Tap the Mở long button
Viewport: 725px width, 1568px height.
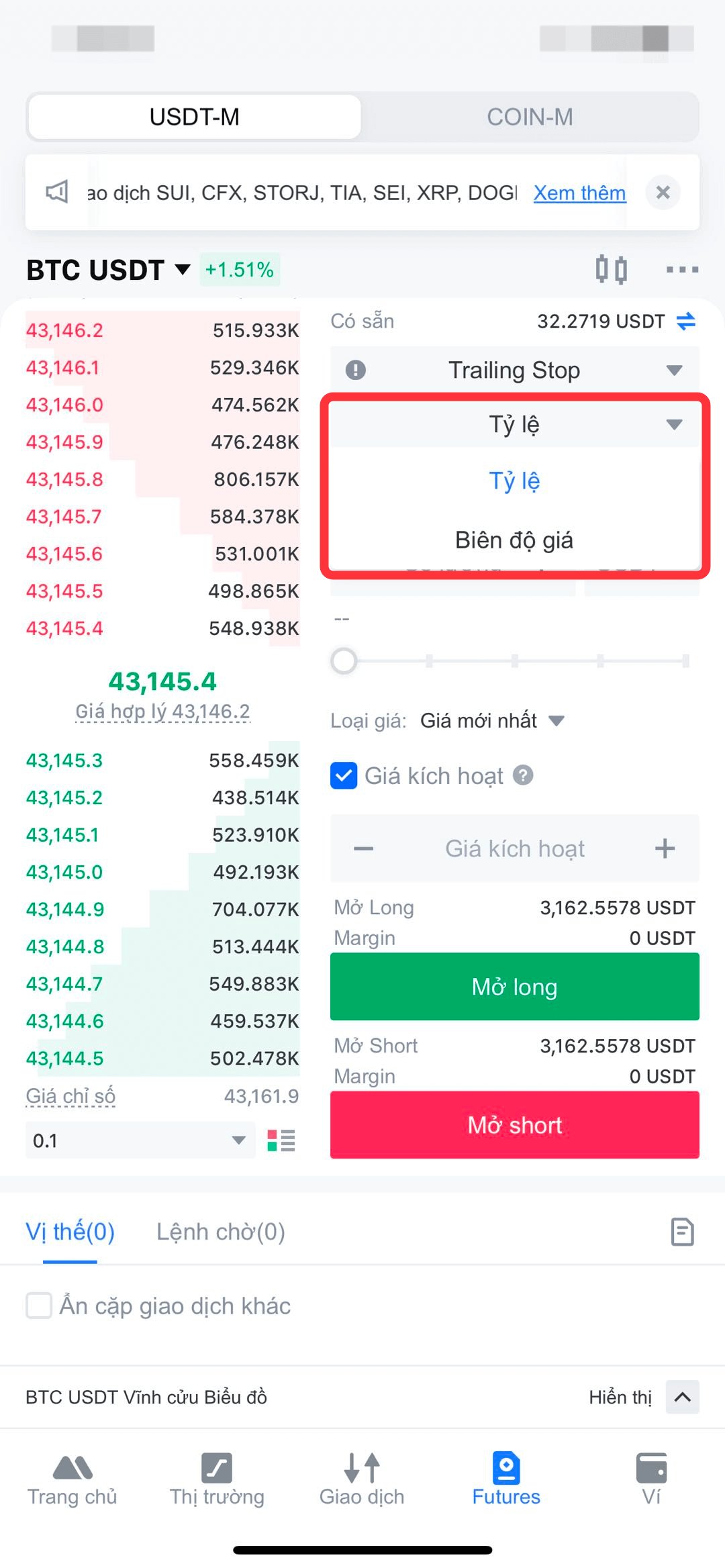tap(515, 987)
